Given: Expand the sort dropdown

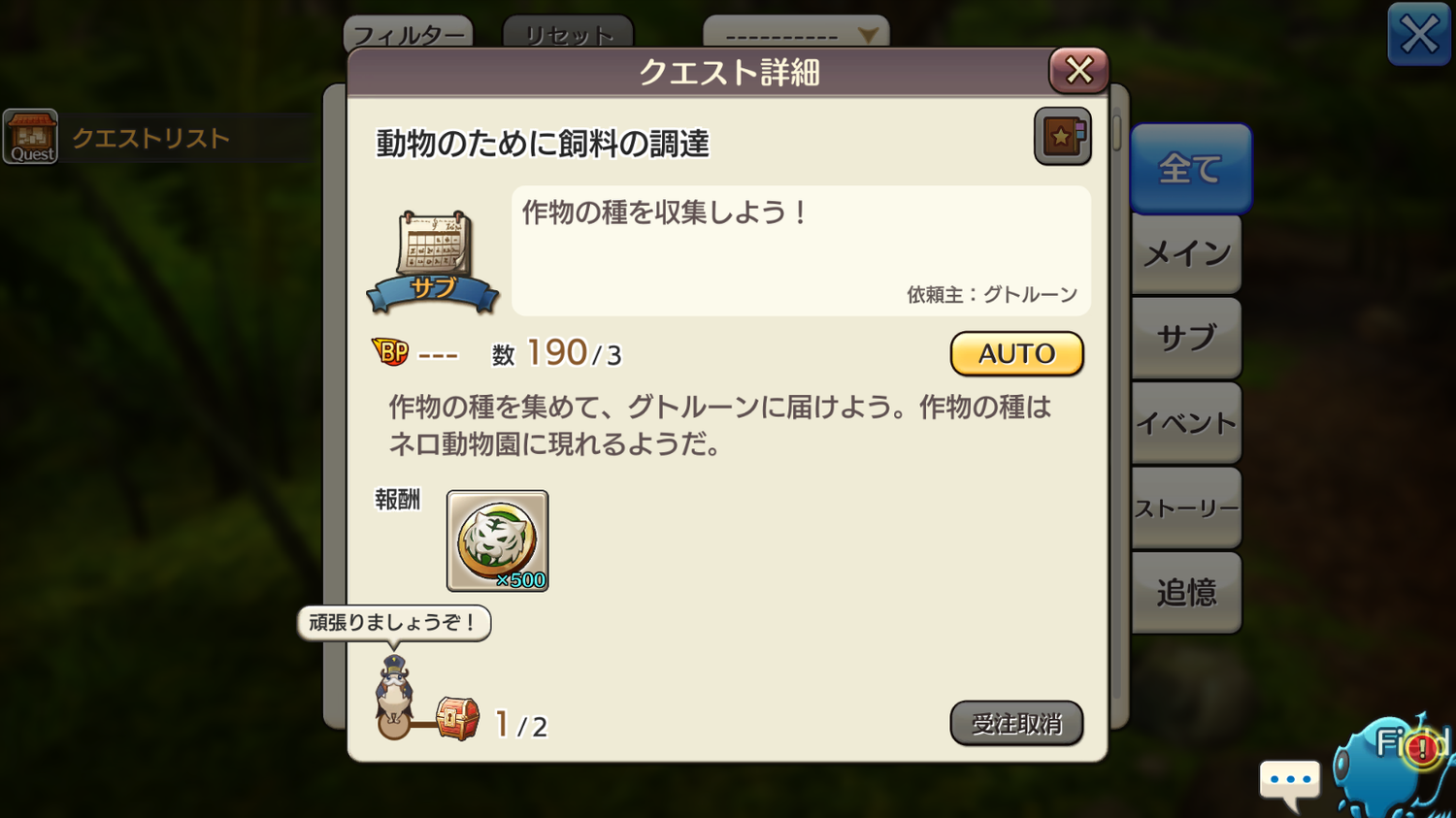Looking at the screenshot, I should click(x=796, y=34).
